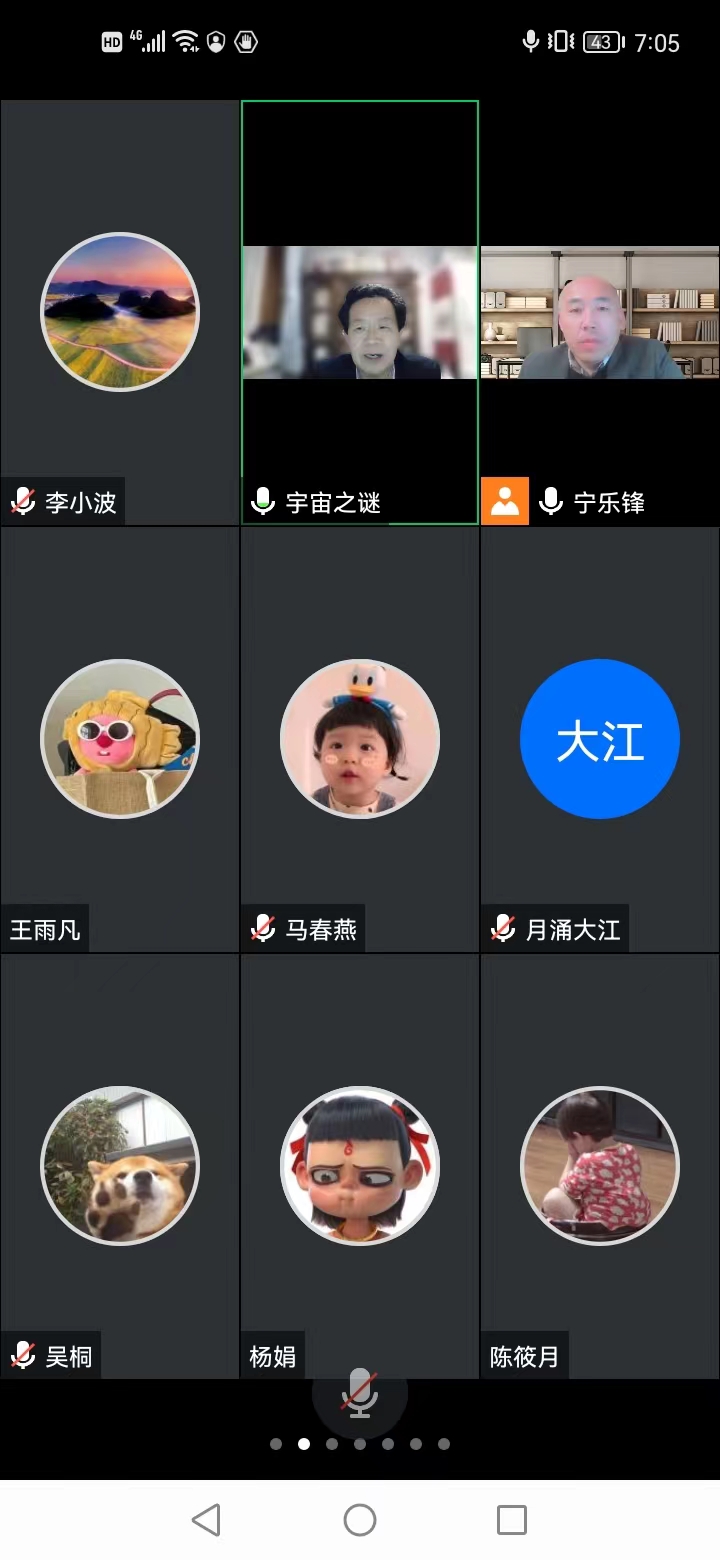Unmute your microphone

[360, 1393]
